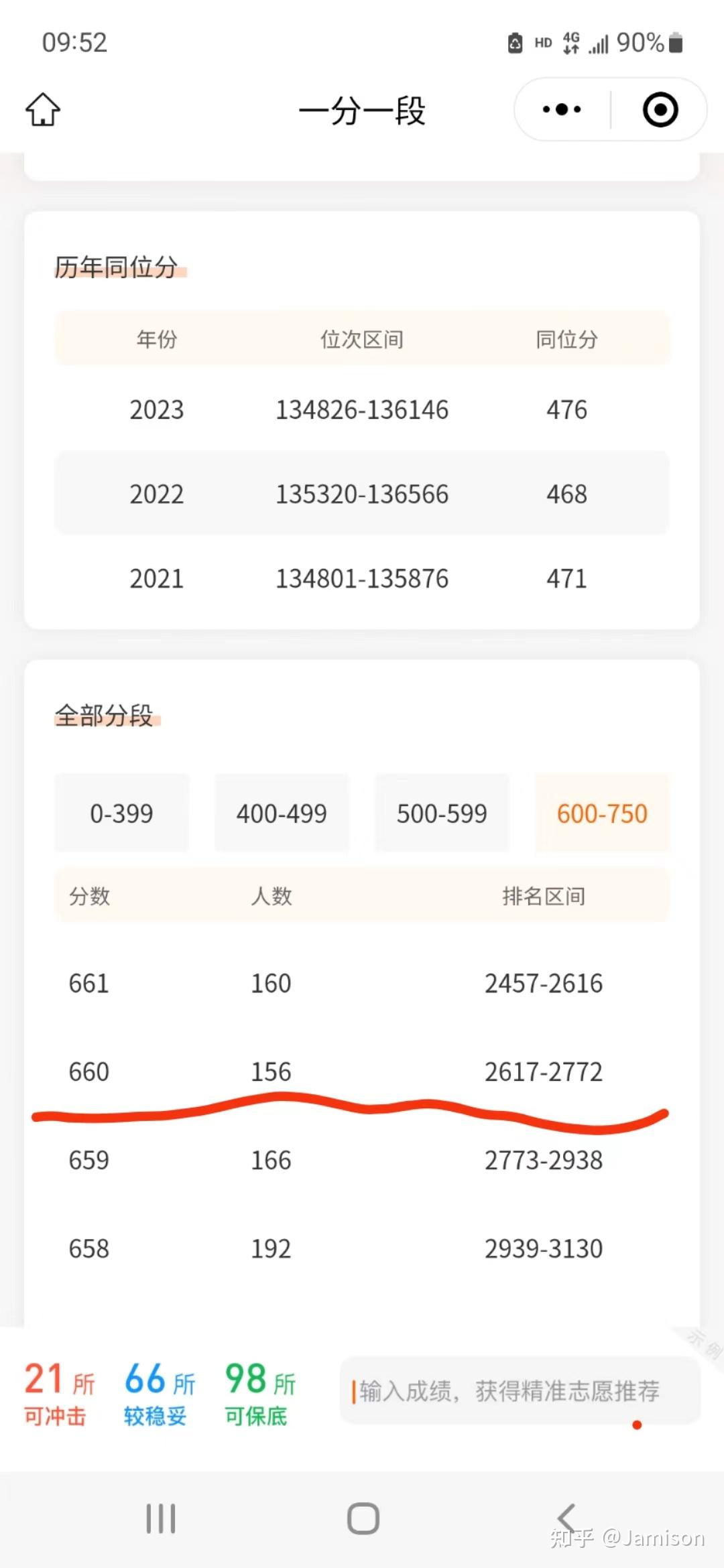Select the 600-750 score range
Image resolution: width=724 pixels, height=1568 pixels.
point(602,813)
